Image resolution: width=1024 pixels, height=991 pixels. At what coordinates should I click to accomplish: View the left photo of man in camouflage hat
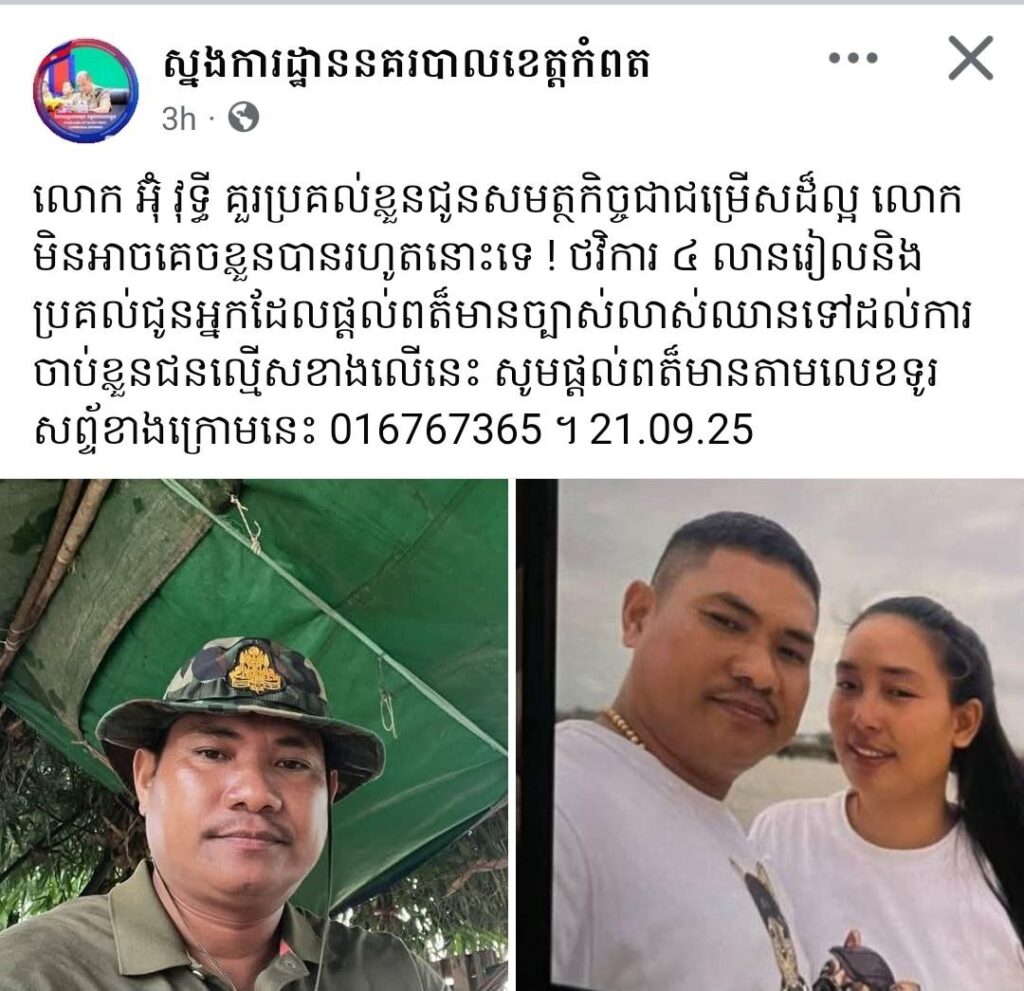(x=254, y=735)
